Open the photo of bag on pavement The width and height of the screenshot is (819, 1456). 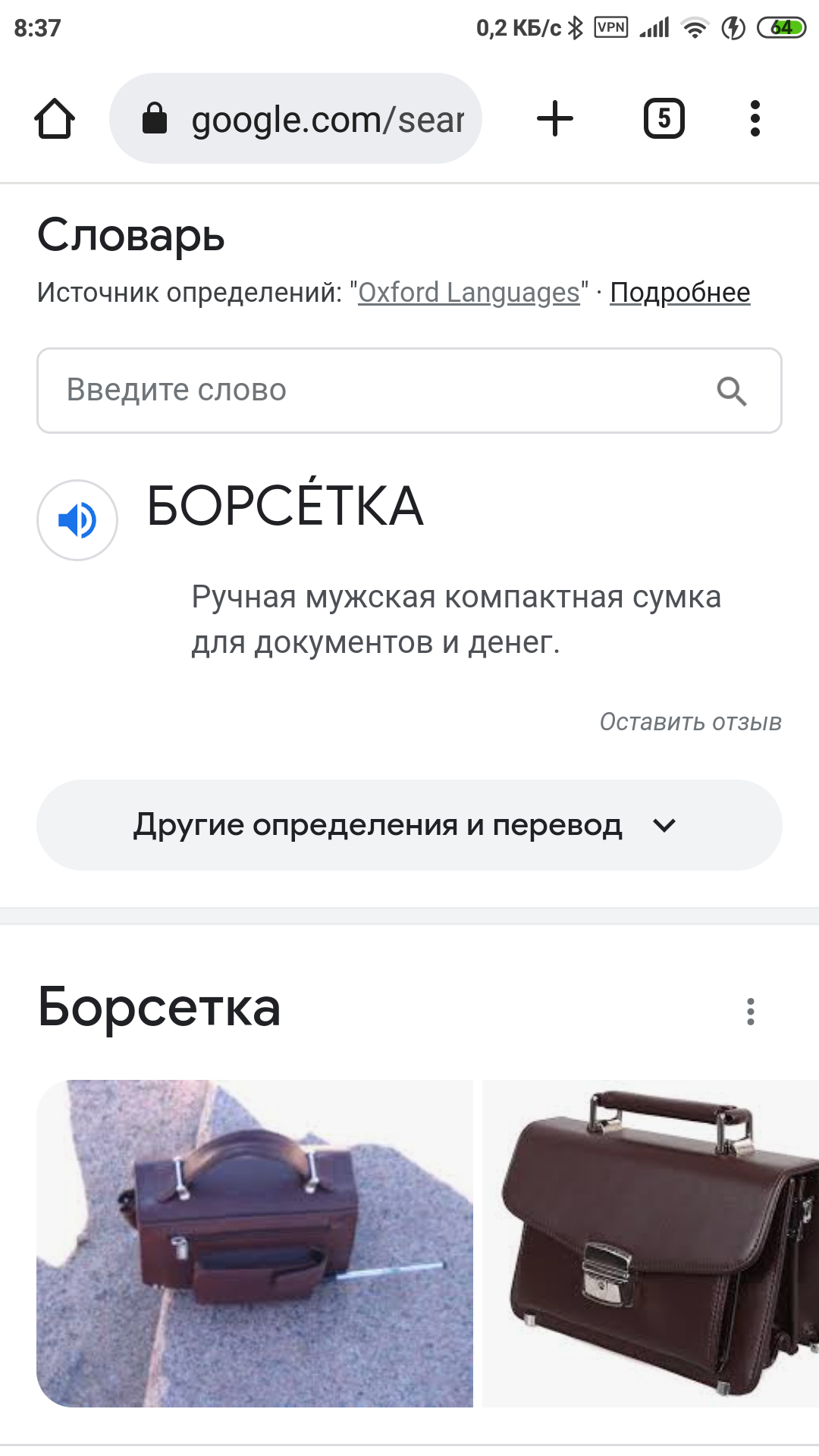pyautogui.click(x=255, y=1244)
